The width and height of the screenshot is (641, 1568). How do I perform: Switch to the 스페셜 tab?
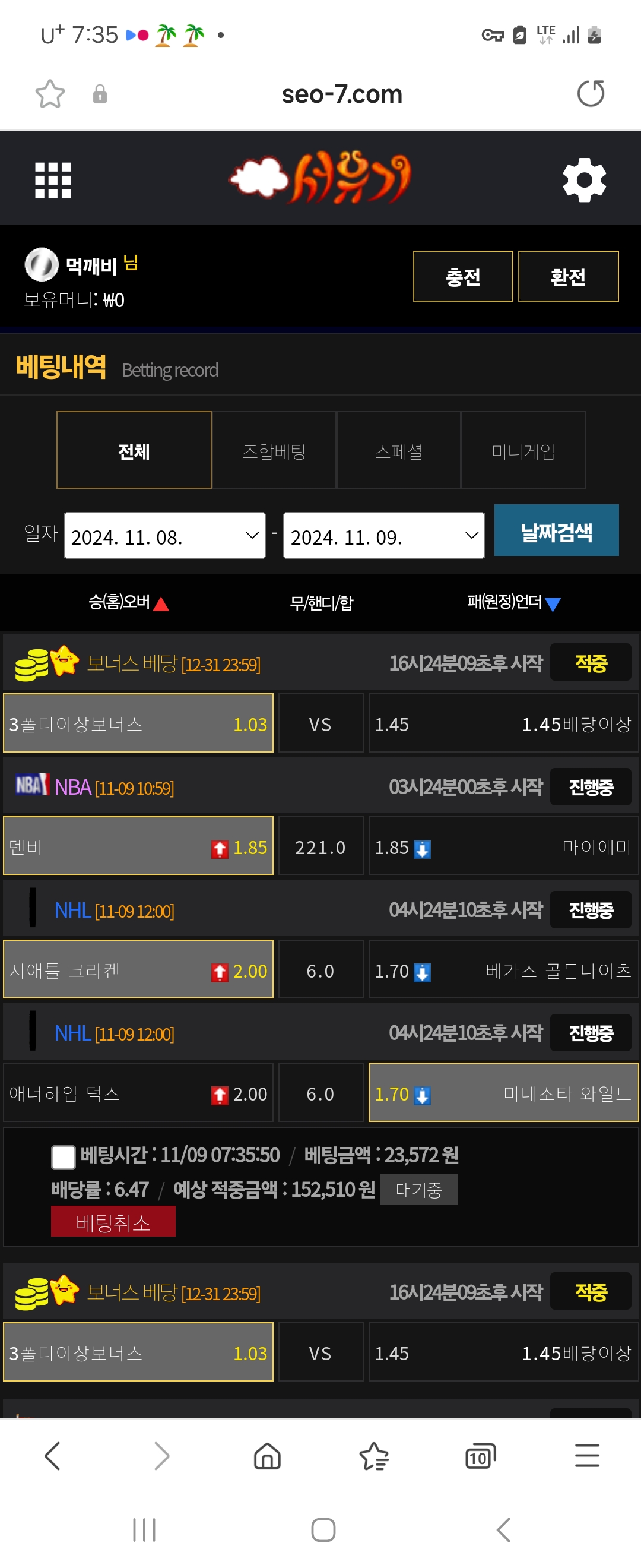tap(398, 450)
